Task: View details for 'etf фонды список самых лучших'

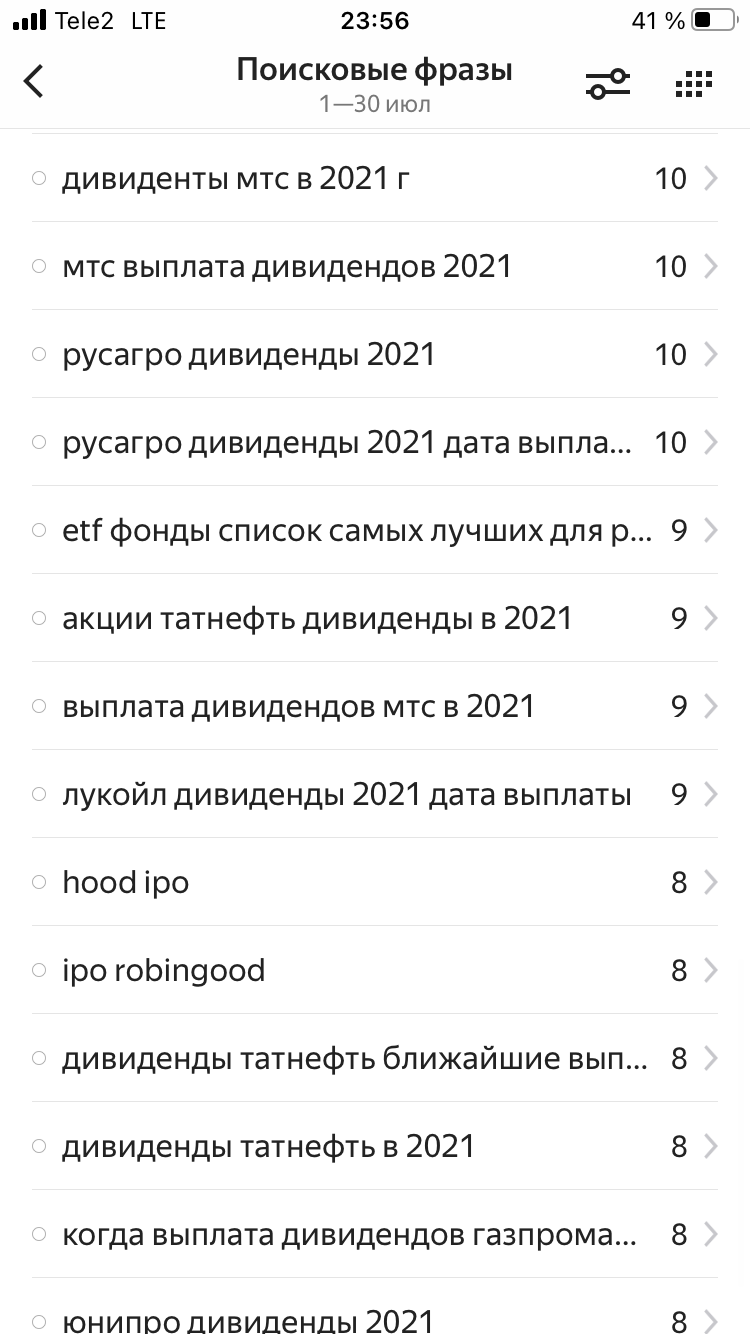Action: pos(375,531)
